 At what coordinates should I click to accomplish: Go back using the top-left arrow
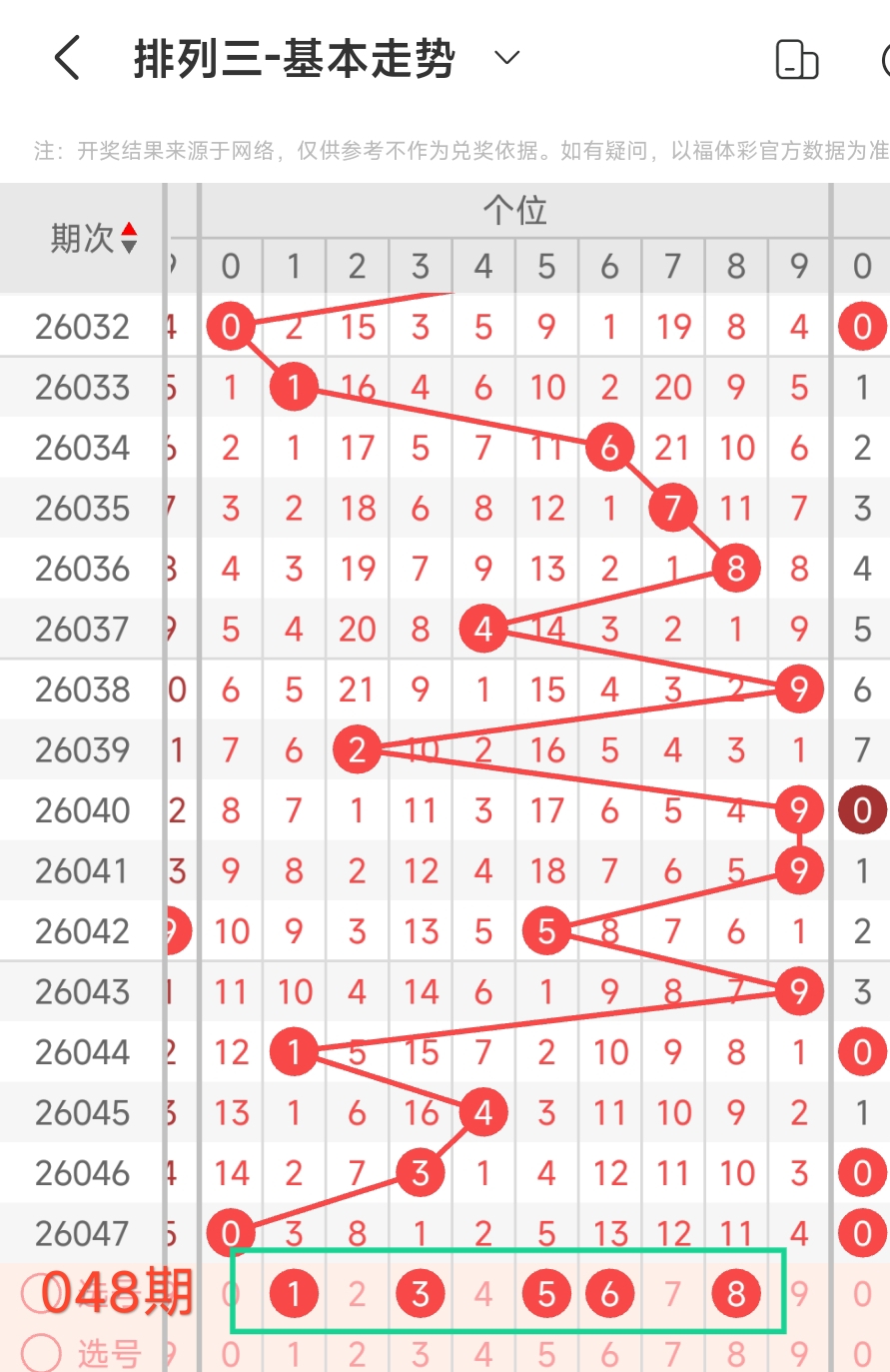click(67, 58)
